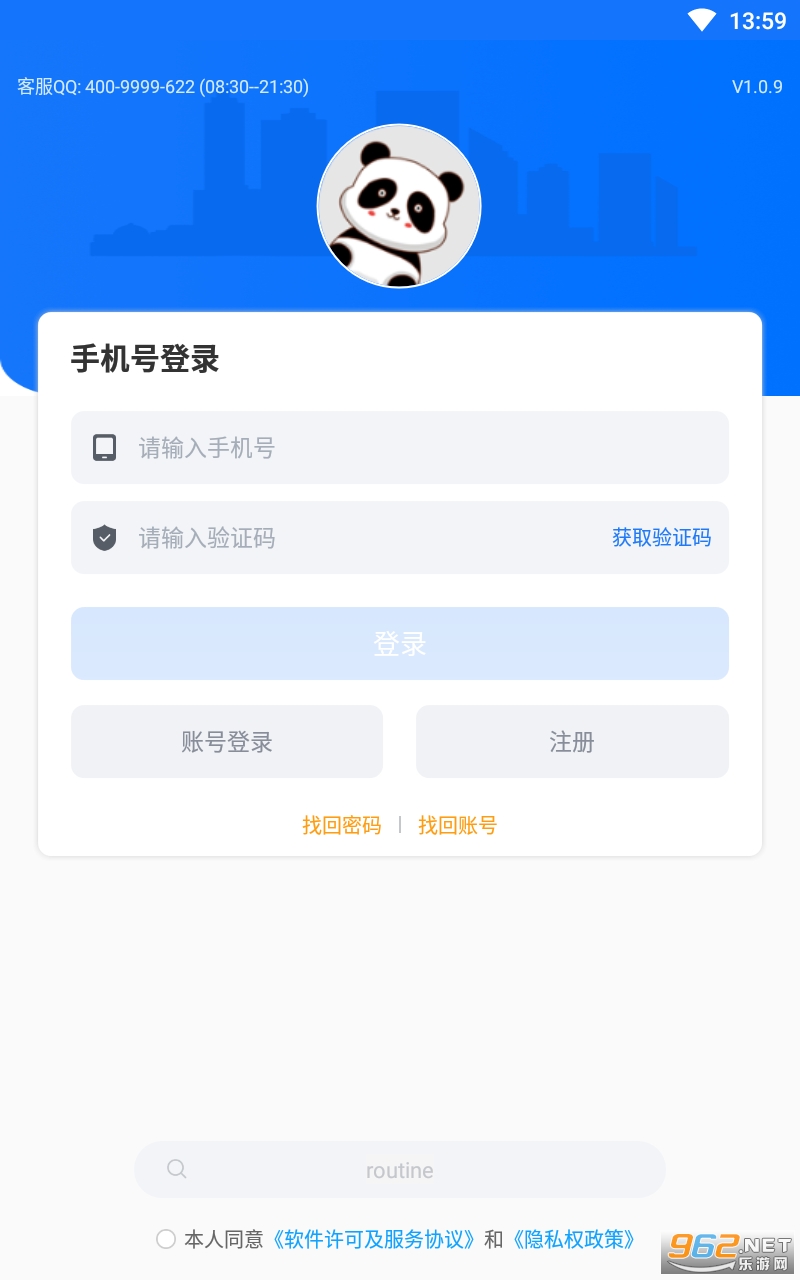Image resolution: width=800 pixels, height=1280 pixels.
Task: Enable the 本人同意 agreement option
Action: coord(166,1238)
